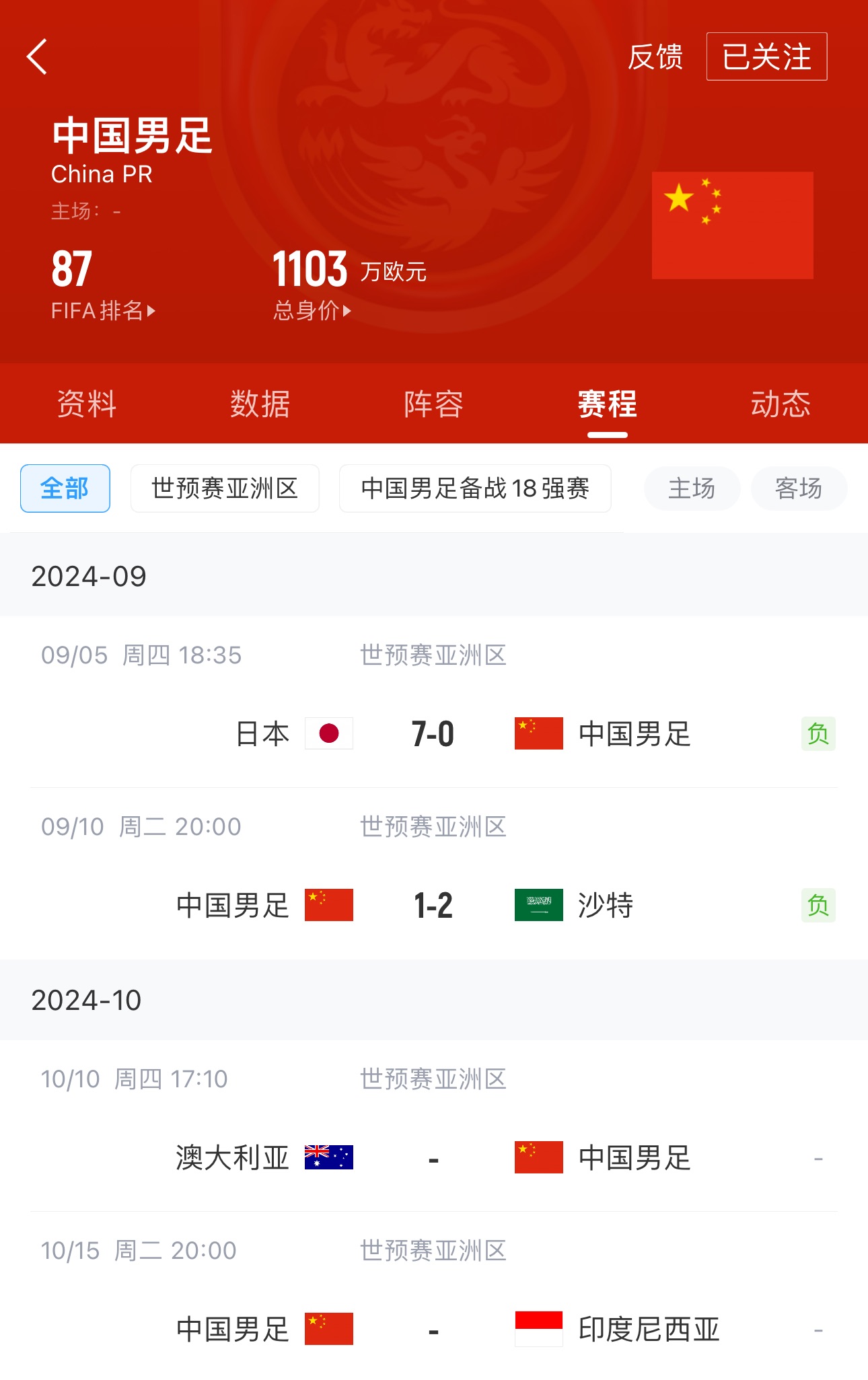The height and width of the screenshot is (1380, 868).
Task: Select the 全部 filter chip
Action: pyautogui.click(x=65, y=488)
